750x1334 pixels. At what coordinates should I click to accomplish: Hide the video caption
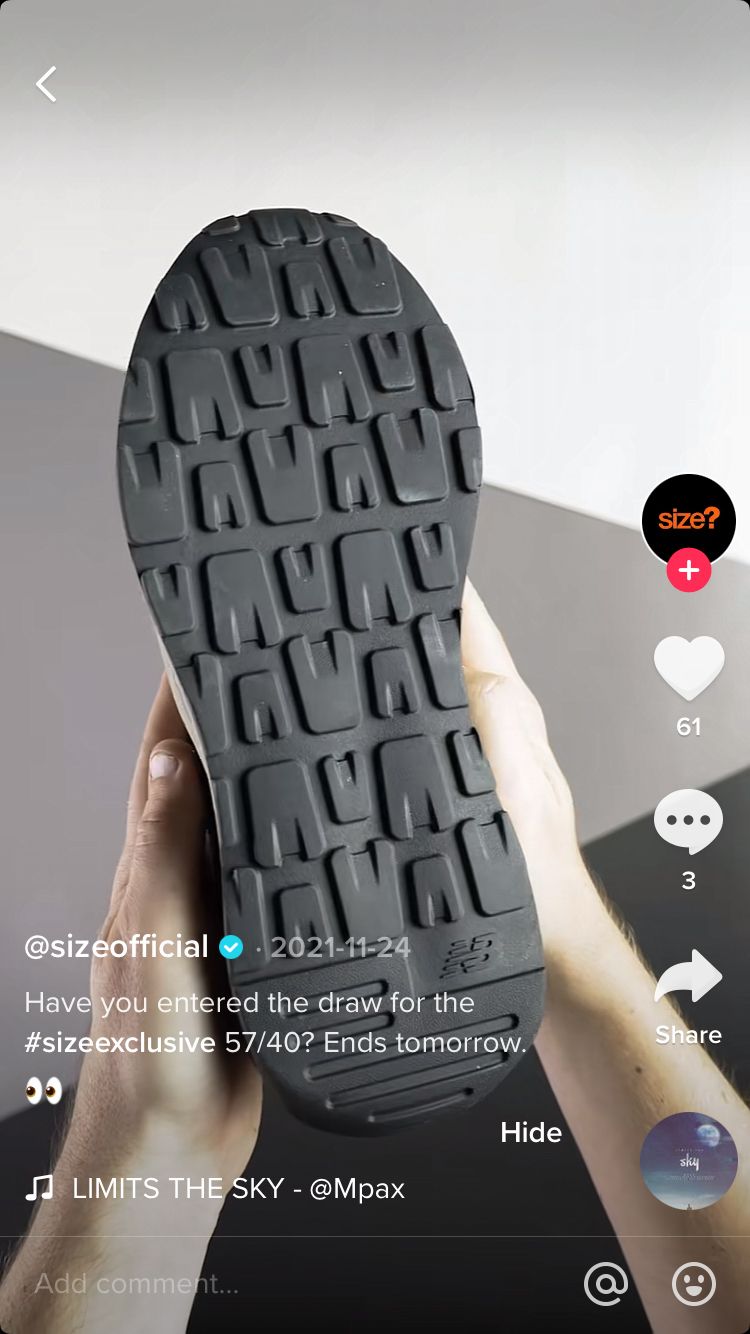[x=531, y=1132]
